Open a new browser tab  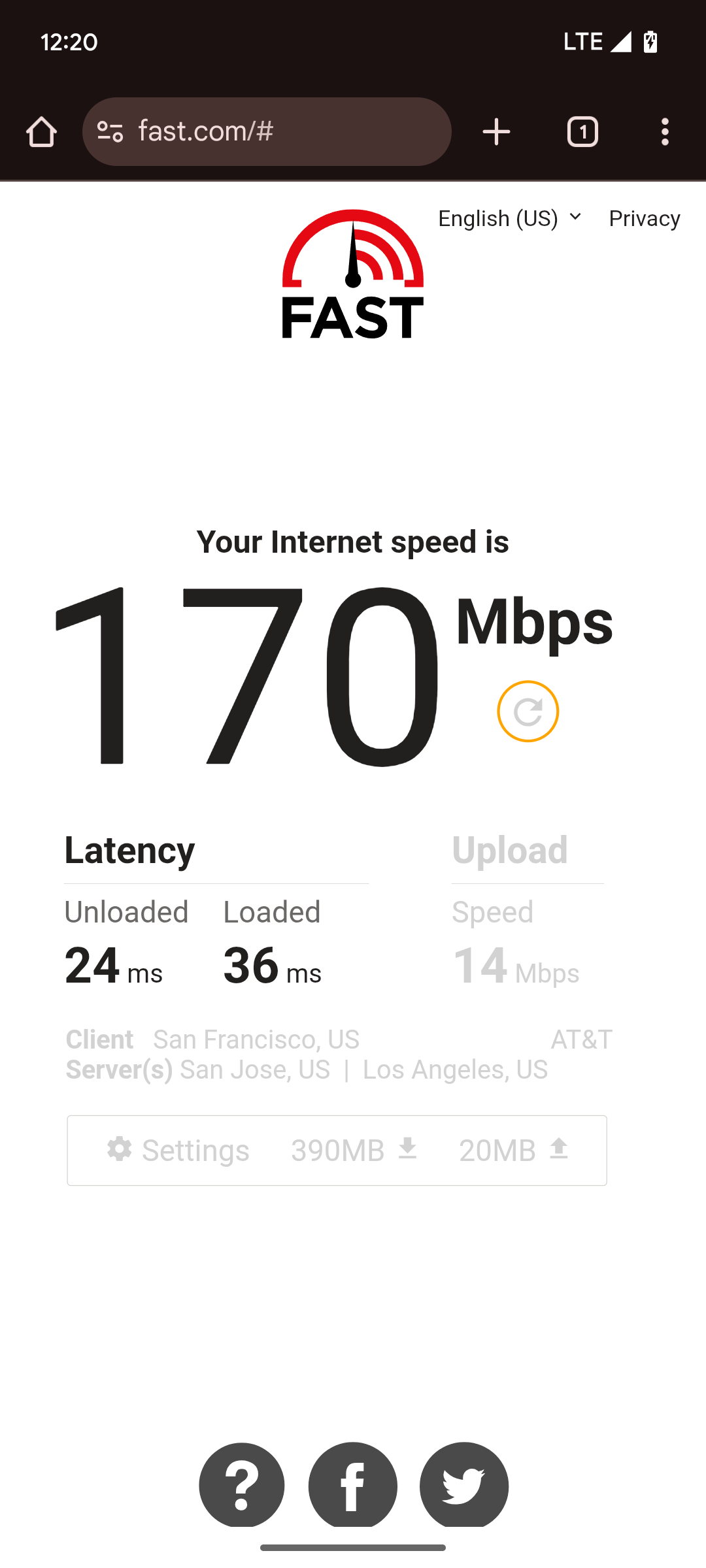click(496, 132)
